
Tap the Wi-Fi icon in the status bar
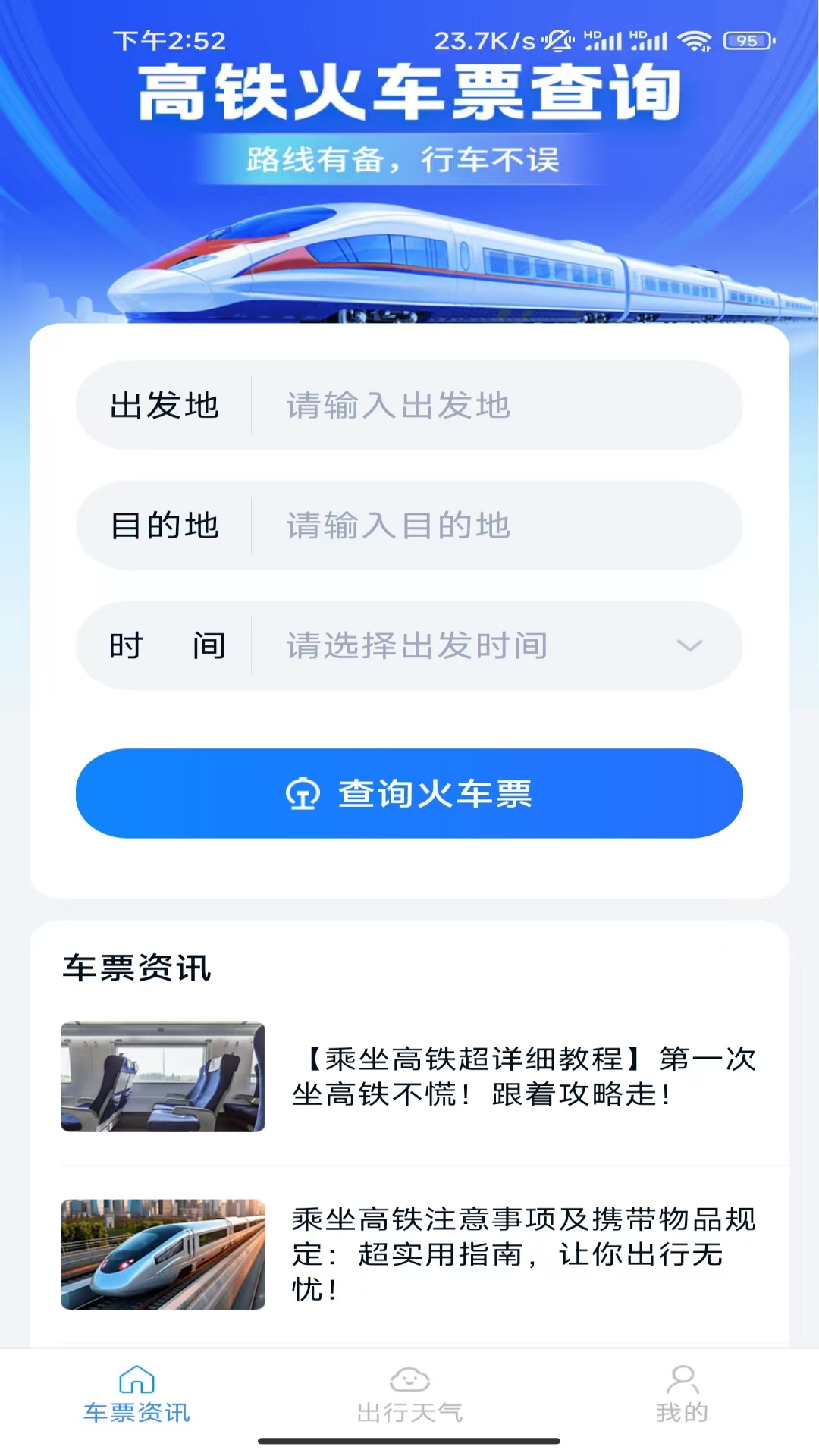[x=695, y=41]
